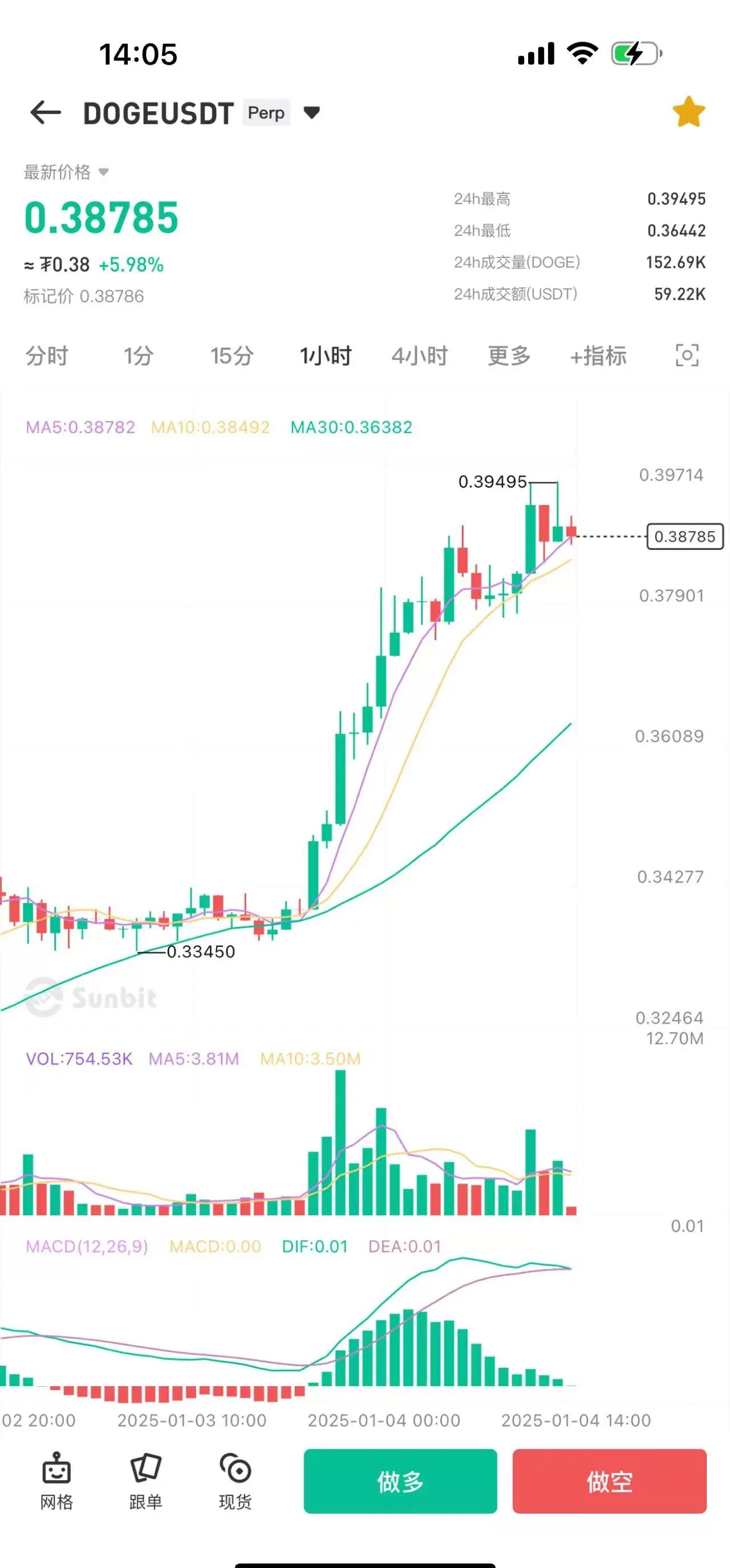This screenshot has height=1568, width=730.
Task: Go to 现货 spot trading
Action: point(235,1481)
